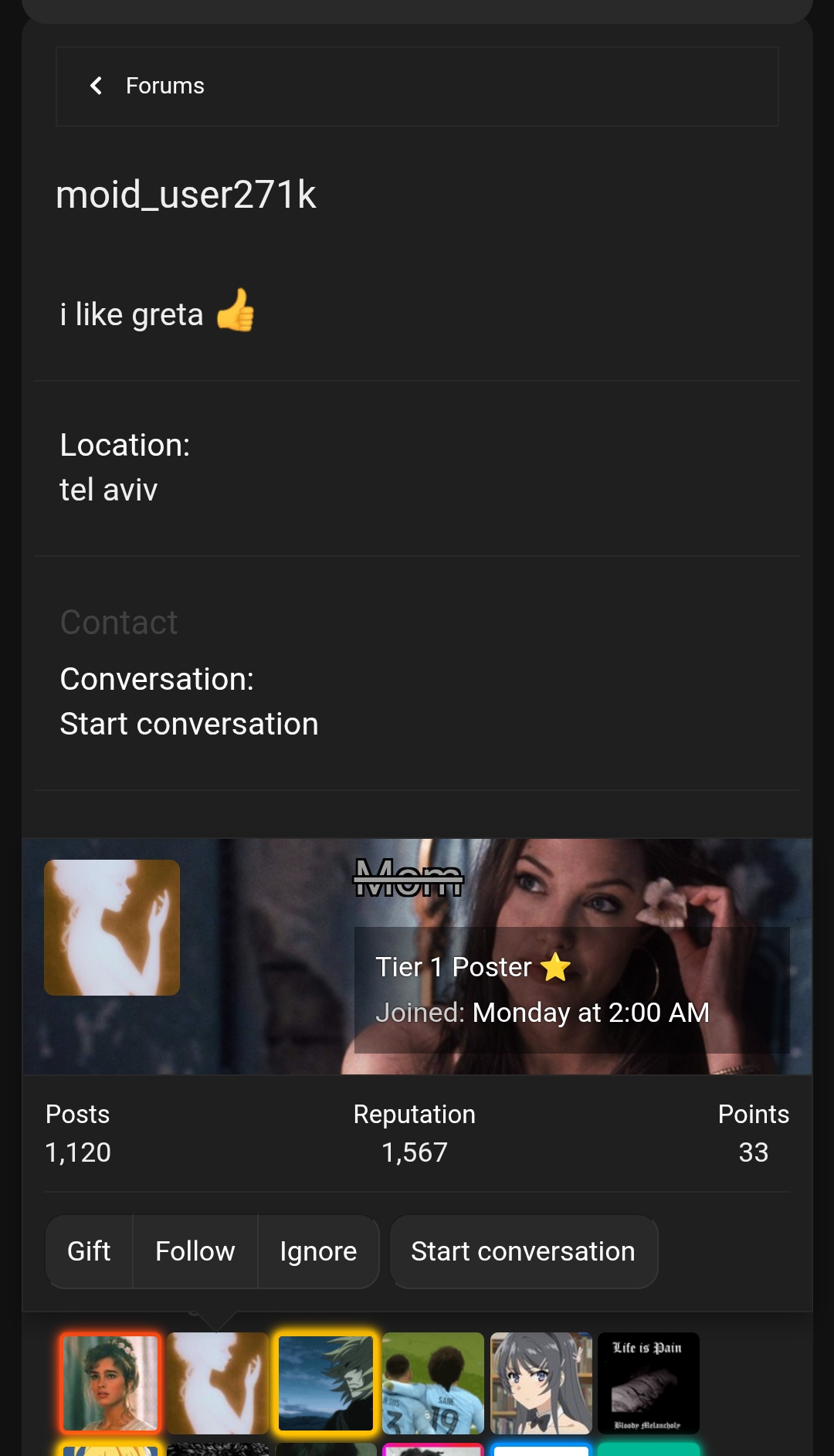
Task: Ignore this user
Action: 318,1251
